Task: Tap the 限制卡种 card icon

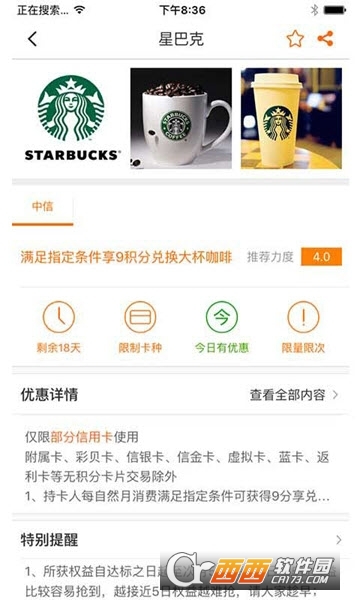Action: (x=140, y=317)
